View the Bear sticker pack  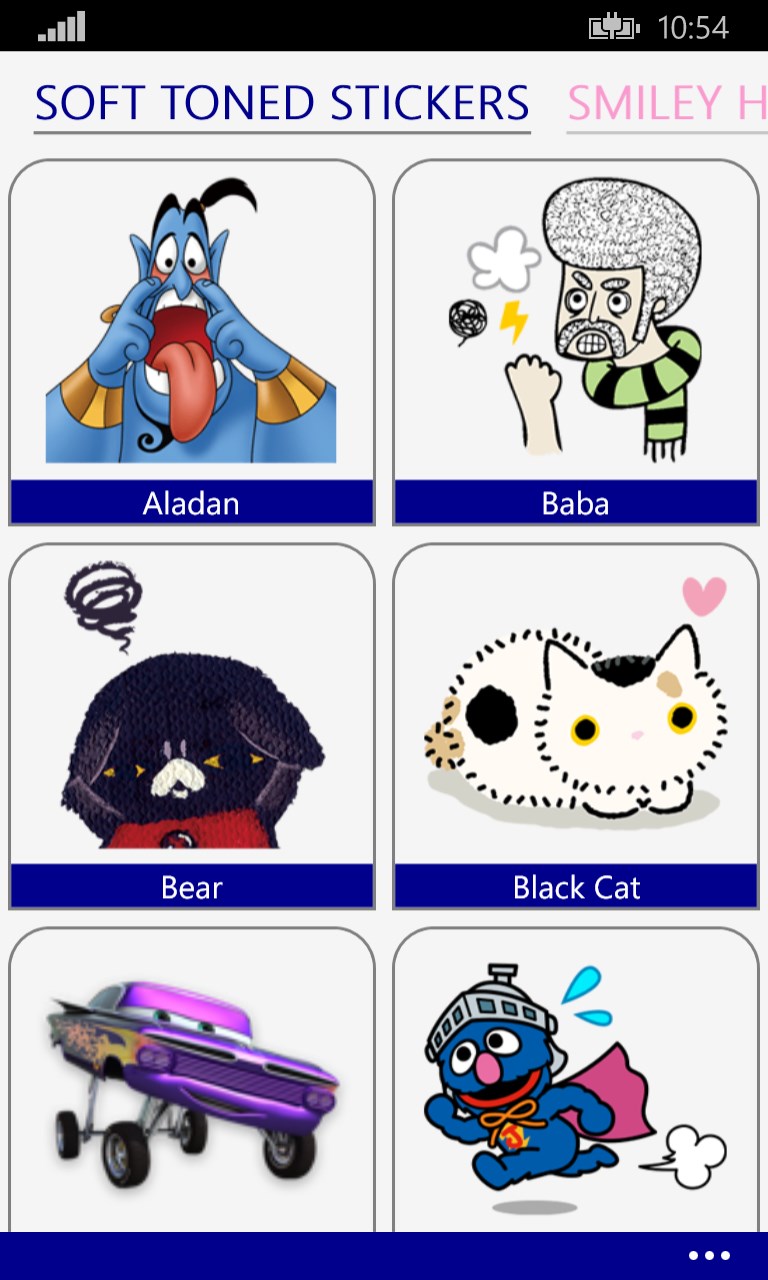(x=191, y=725)
